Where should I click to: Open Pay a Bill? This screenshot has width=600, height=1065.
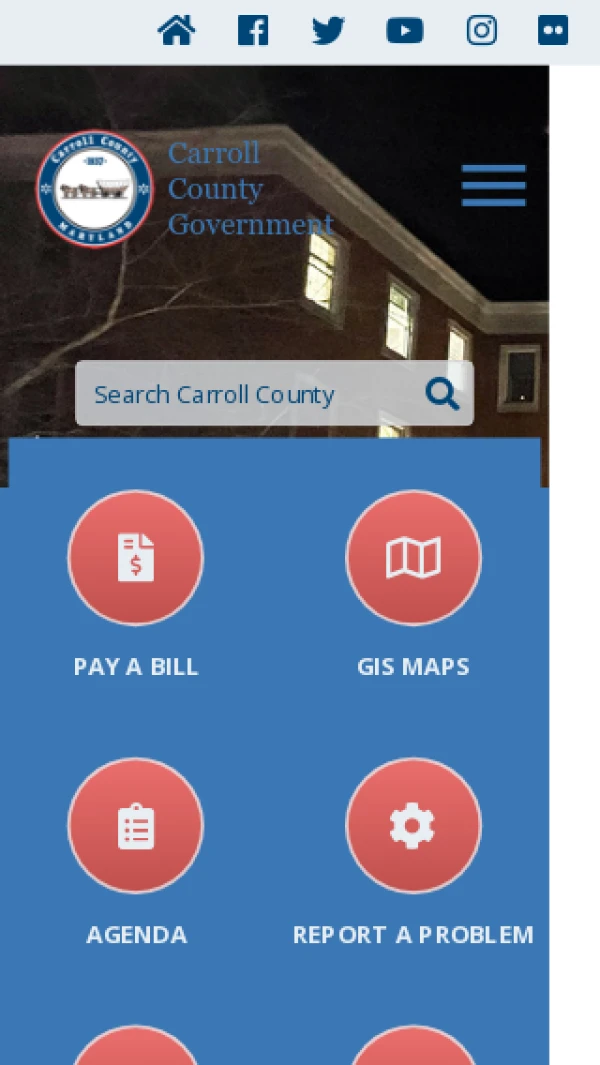coord(136,558)
